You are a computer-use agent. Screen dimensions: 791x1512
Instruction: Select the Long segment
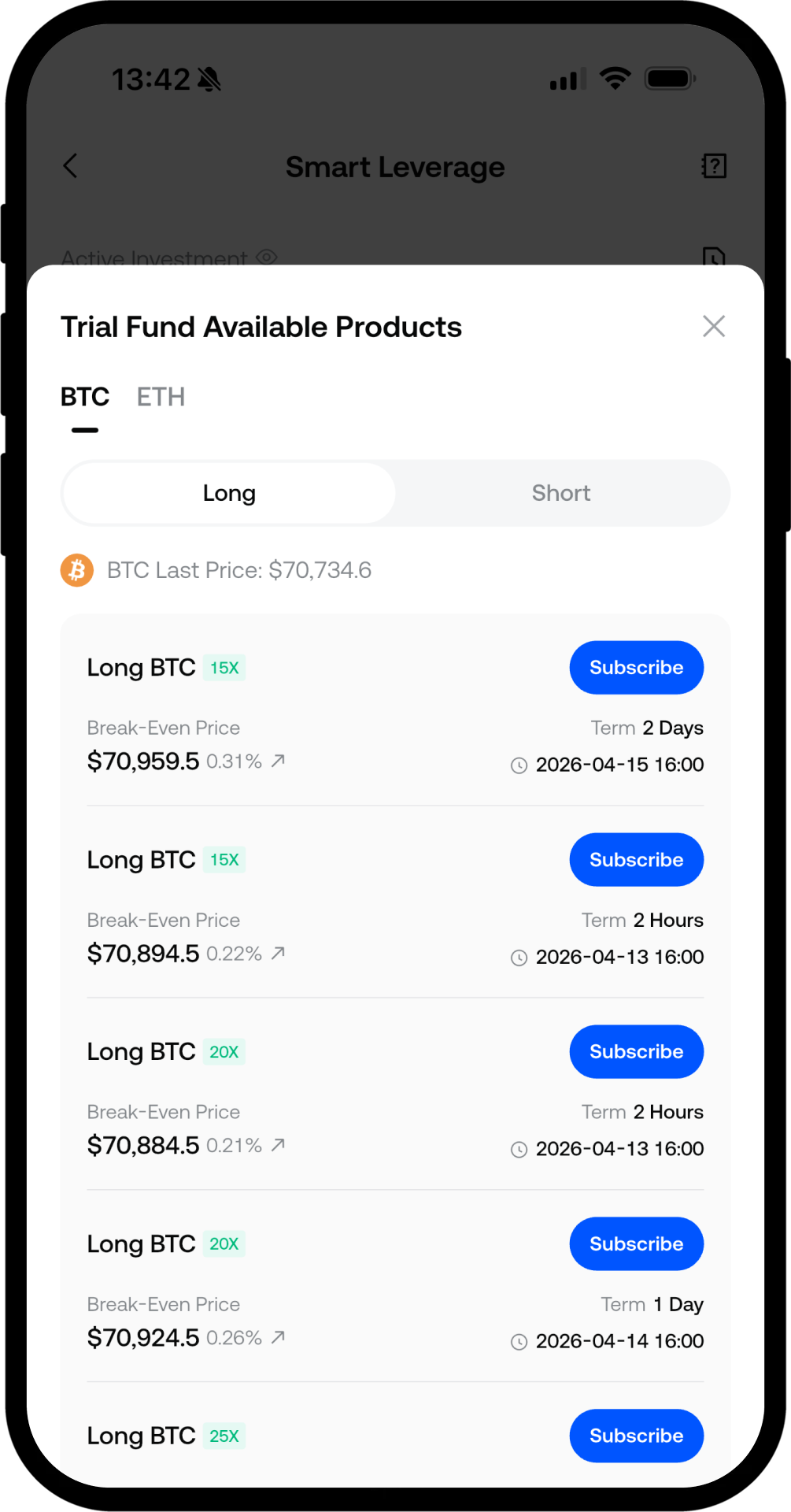click(229, 493)
